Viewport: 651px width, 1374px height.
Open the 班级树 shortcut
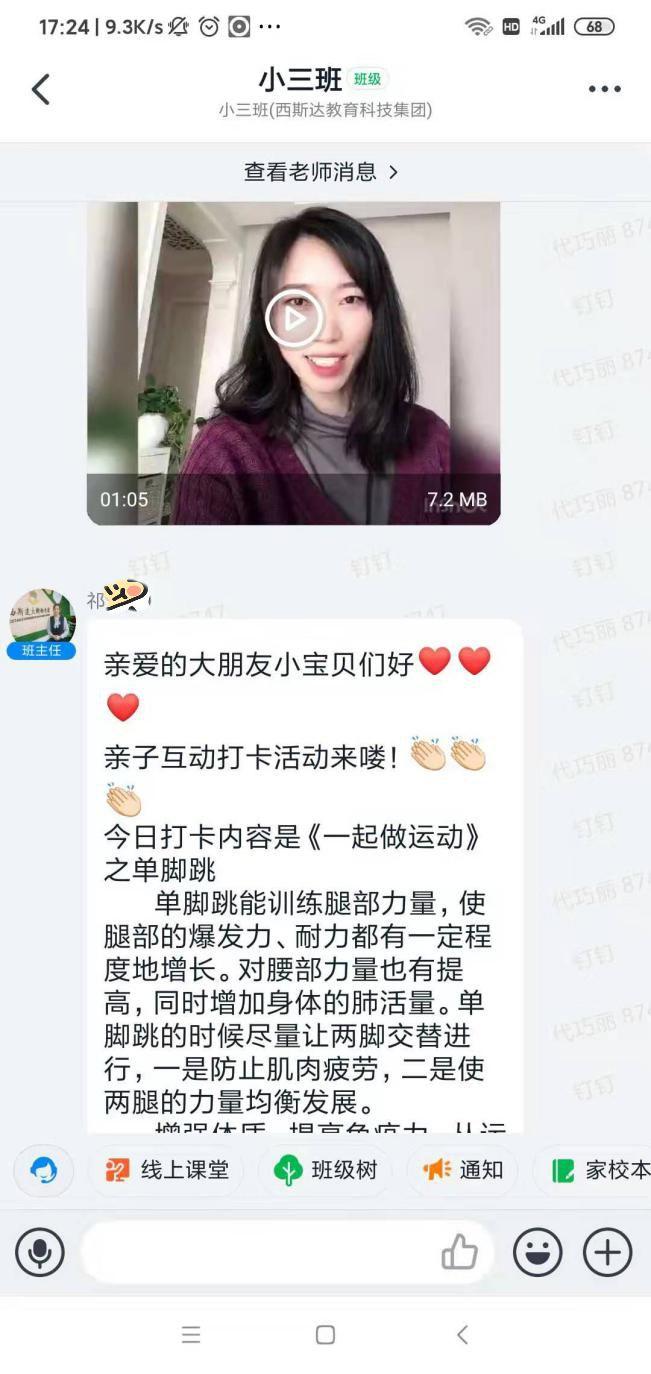pos(327,1170)
